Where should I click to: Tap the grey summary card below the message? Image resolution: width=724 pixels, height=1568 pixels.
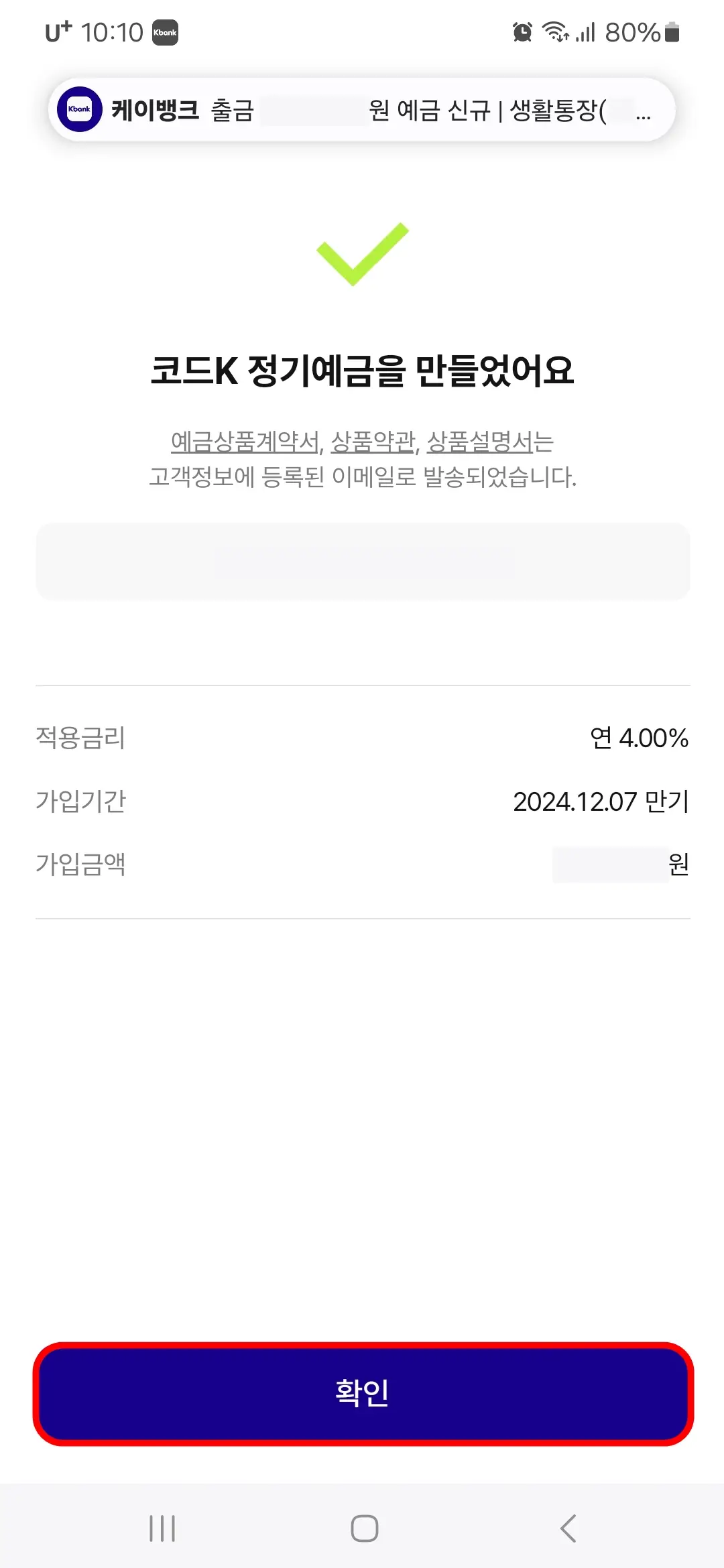(362, 562)
